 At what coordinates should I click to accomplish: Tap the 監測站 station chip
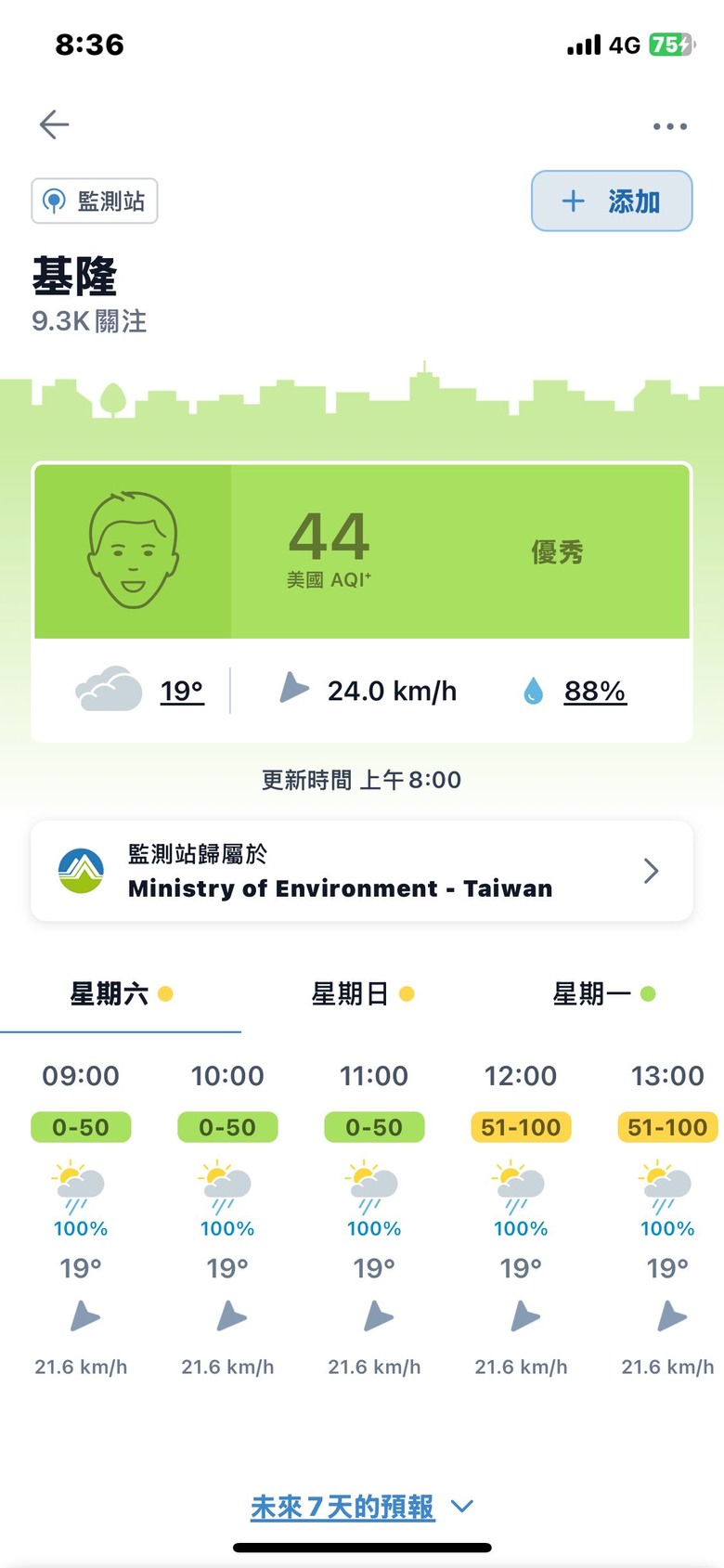pyautogui.click(x=95, y=201)
